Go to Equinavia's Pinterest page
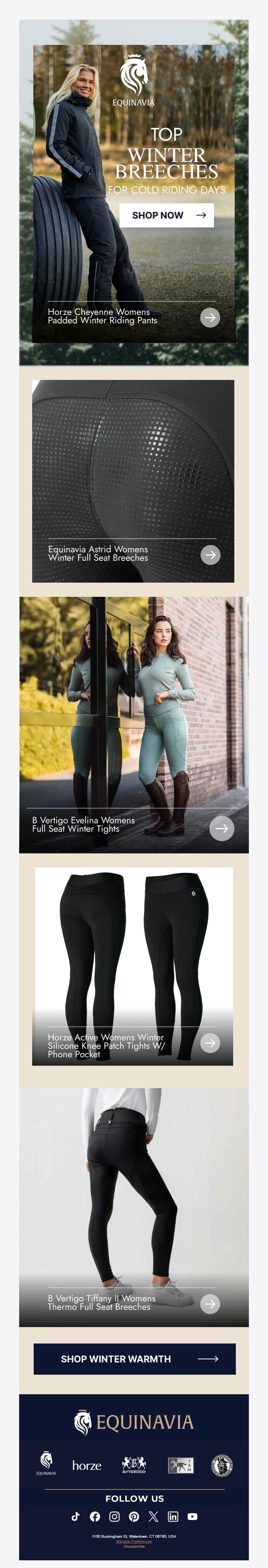 tap(134, 1516)
